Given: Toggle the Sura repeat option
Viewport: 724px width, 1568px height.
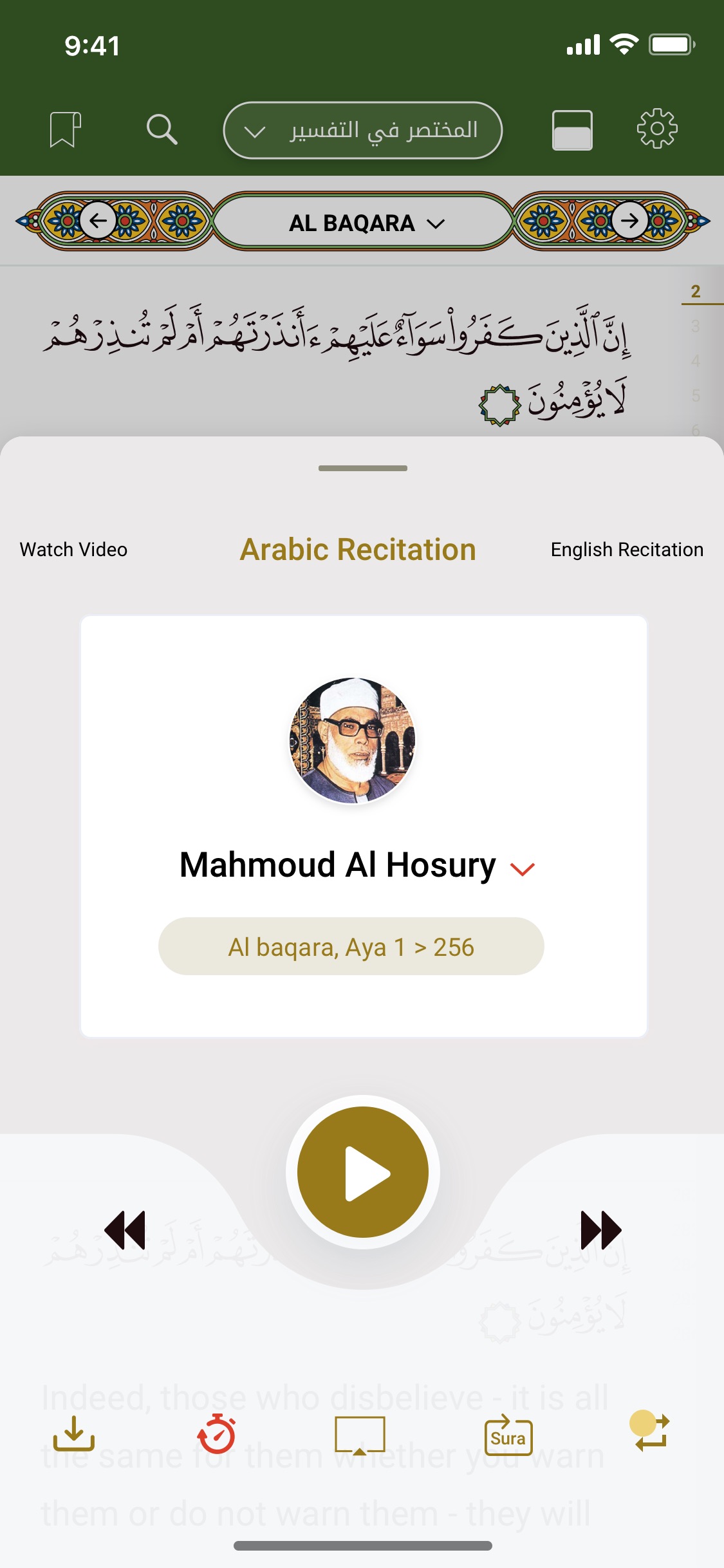Looking at the screenshot, I should [508, 1435].
